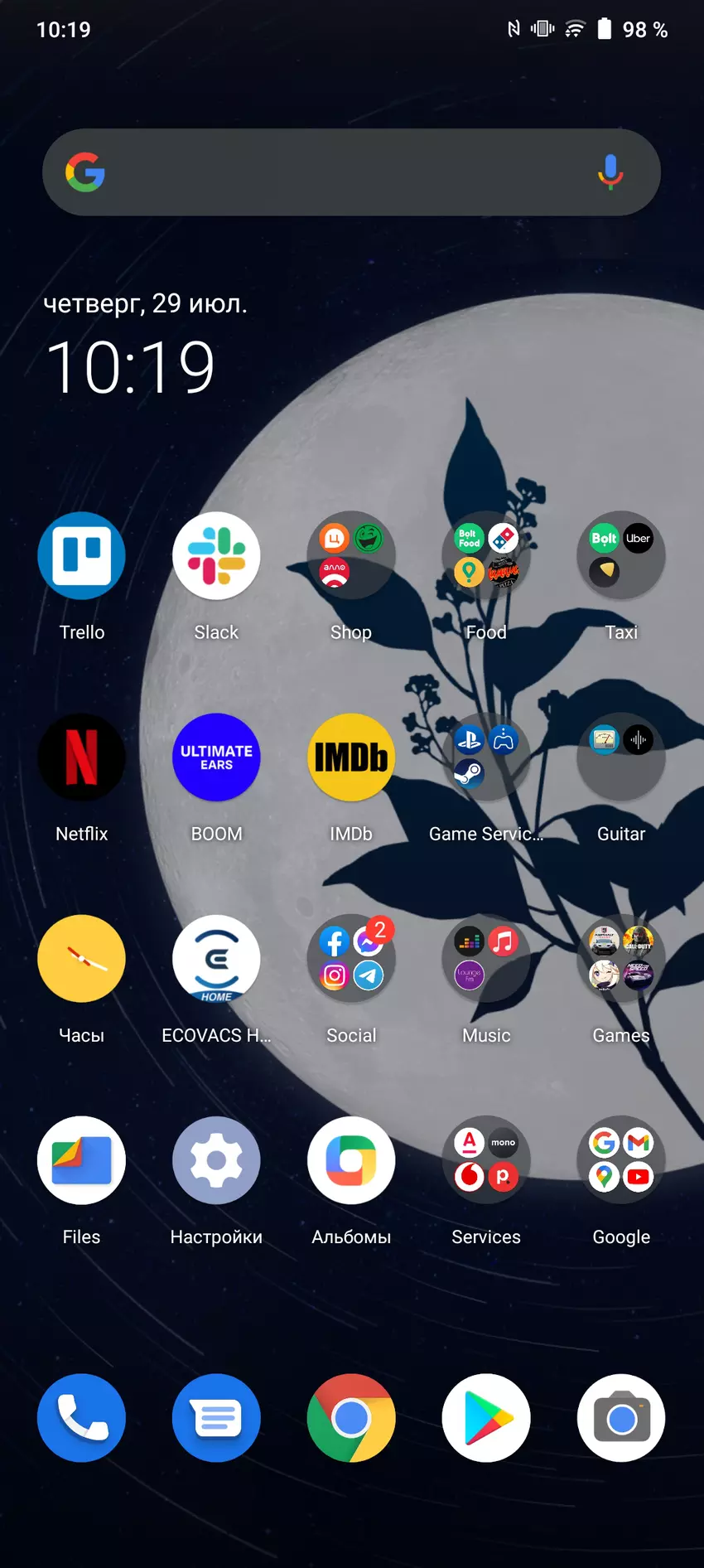
Task: Tap the Google search bar
Action: (331, 172)
